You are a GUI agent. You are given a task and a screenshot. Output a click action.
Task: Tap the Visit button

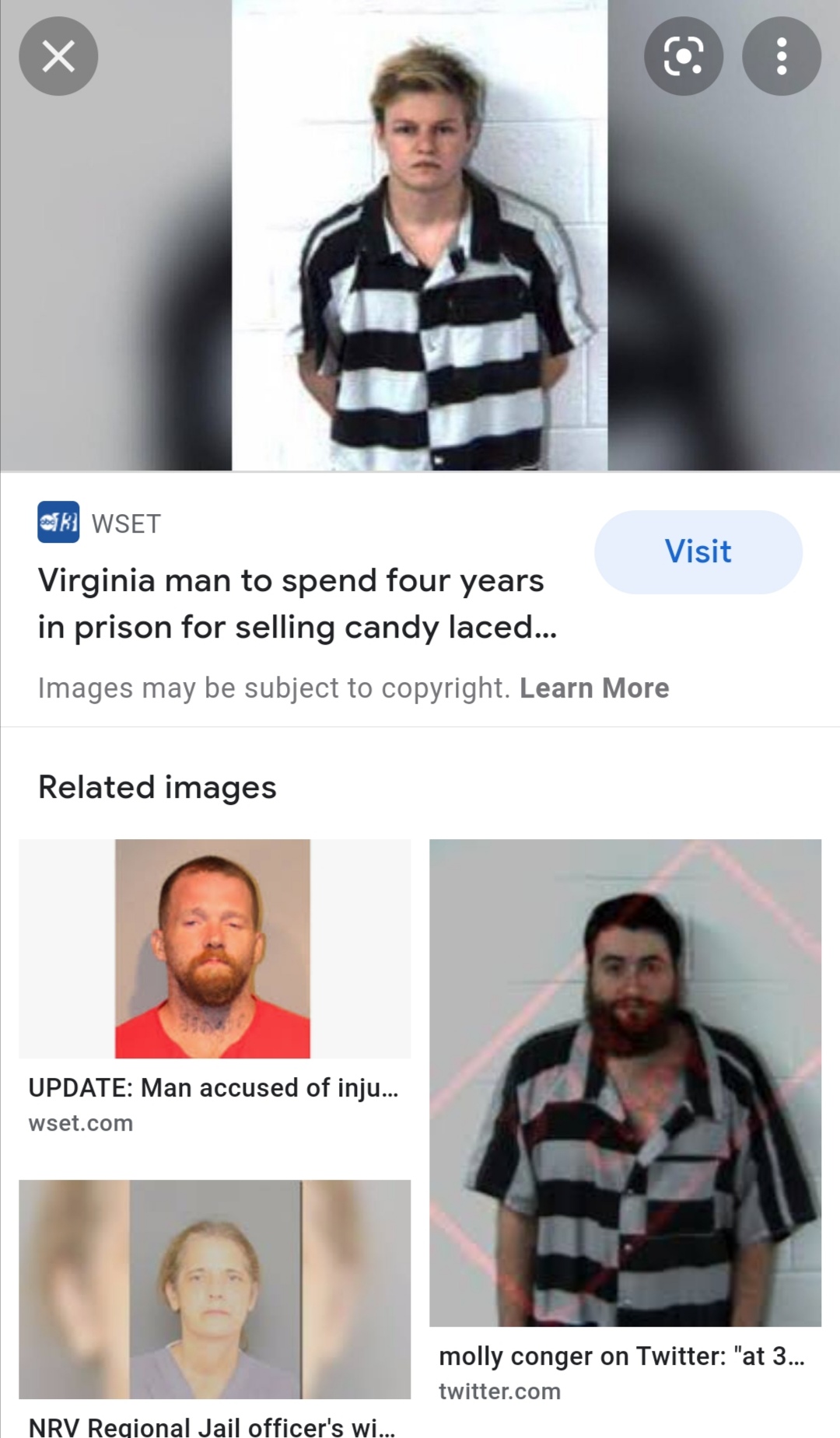698,552
